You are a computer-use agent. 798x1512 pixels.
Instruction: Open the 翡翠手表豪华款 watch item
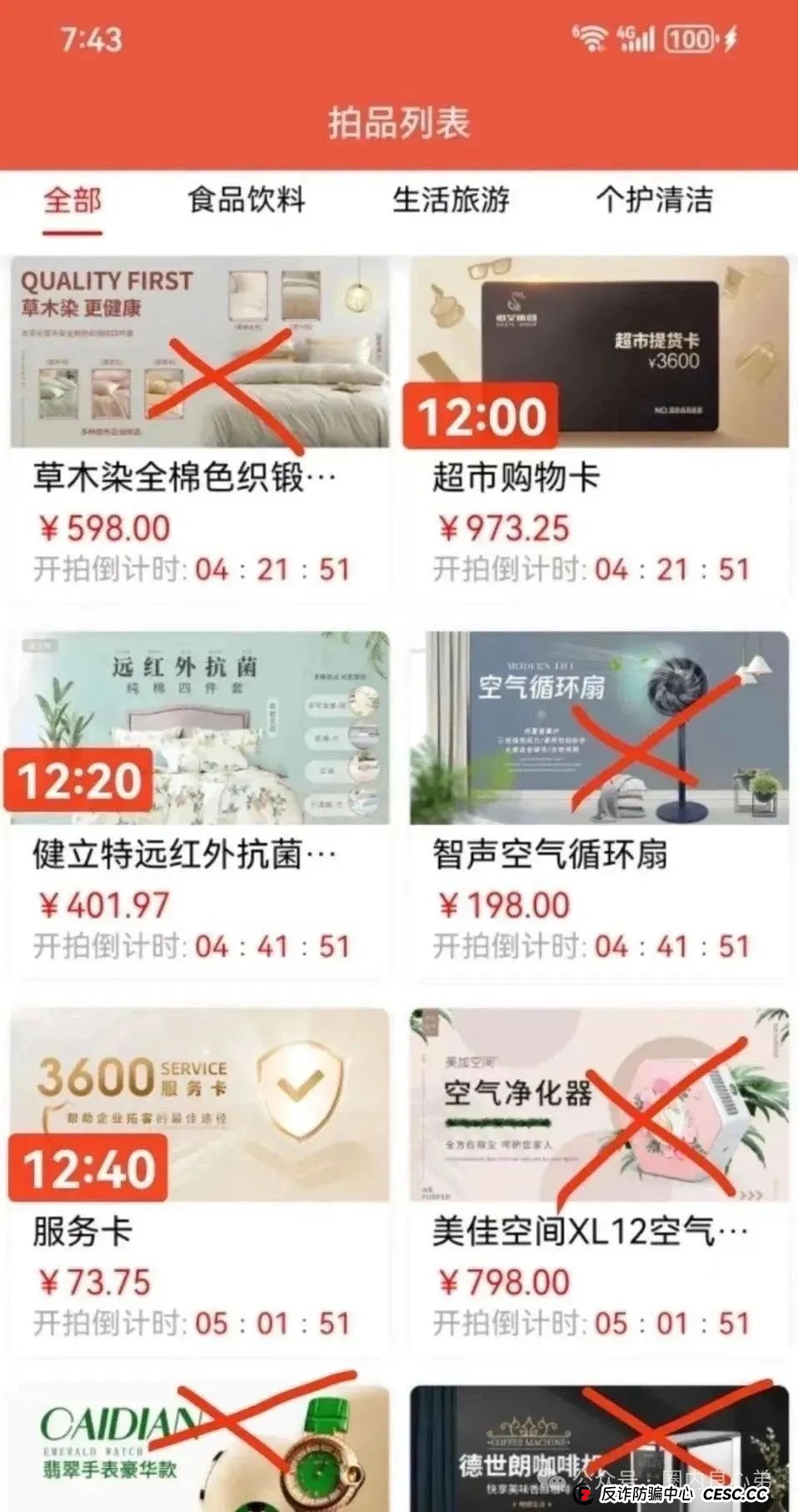click(x=199, y=1449)
